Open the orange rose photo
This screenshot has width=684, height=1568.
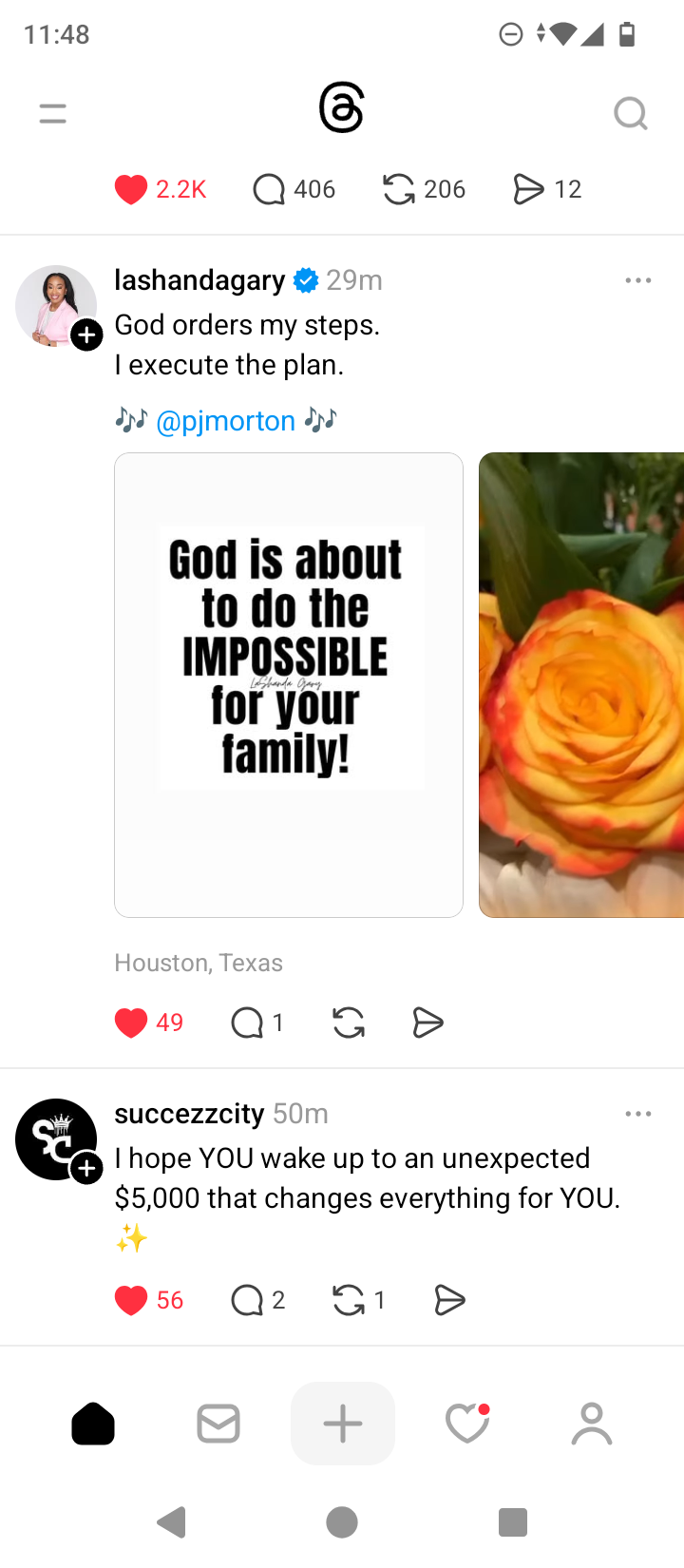[x=581, y=684]
